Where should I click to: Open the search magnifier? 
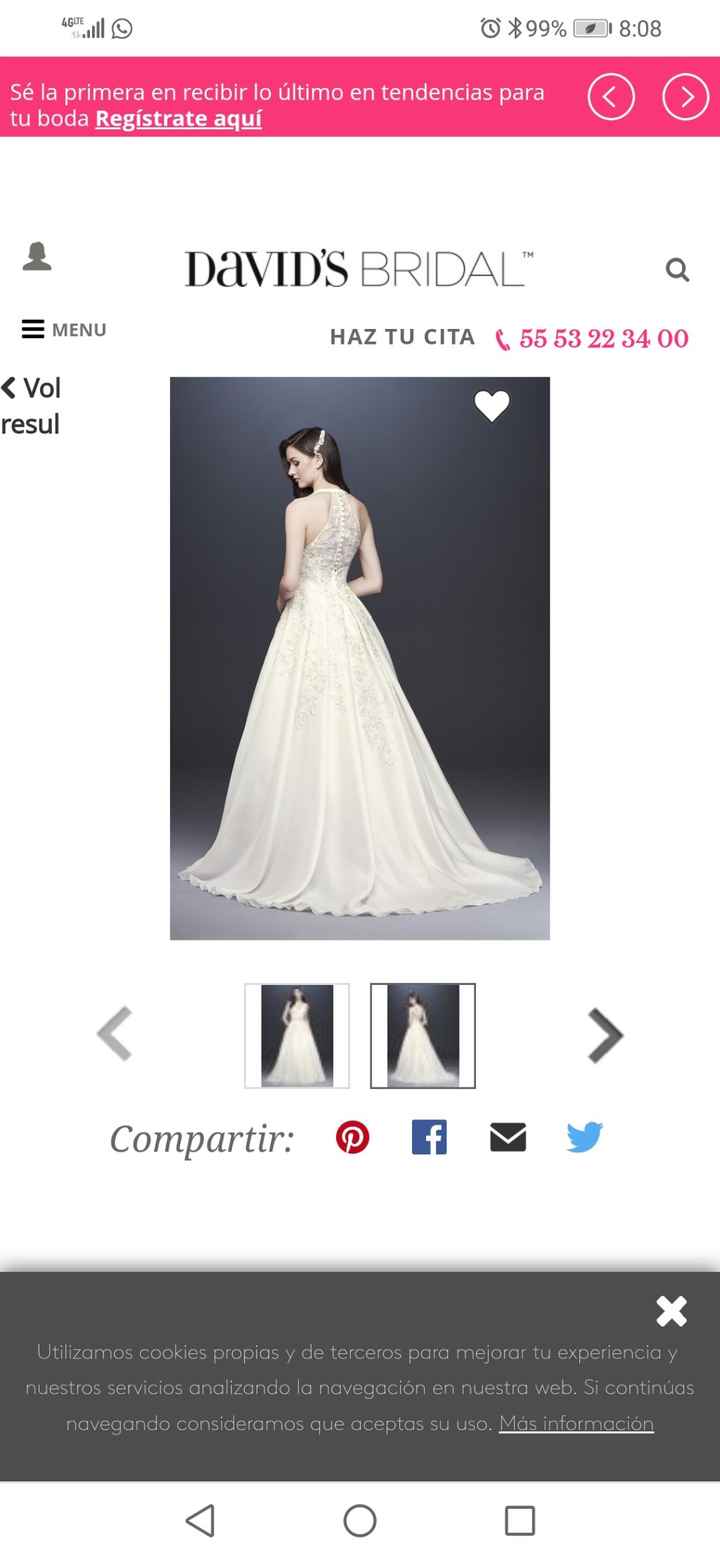(677, 269)
